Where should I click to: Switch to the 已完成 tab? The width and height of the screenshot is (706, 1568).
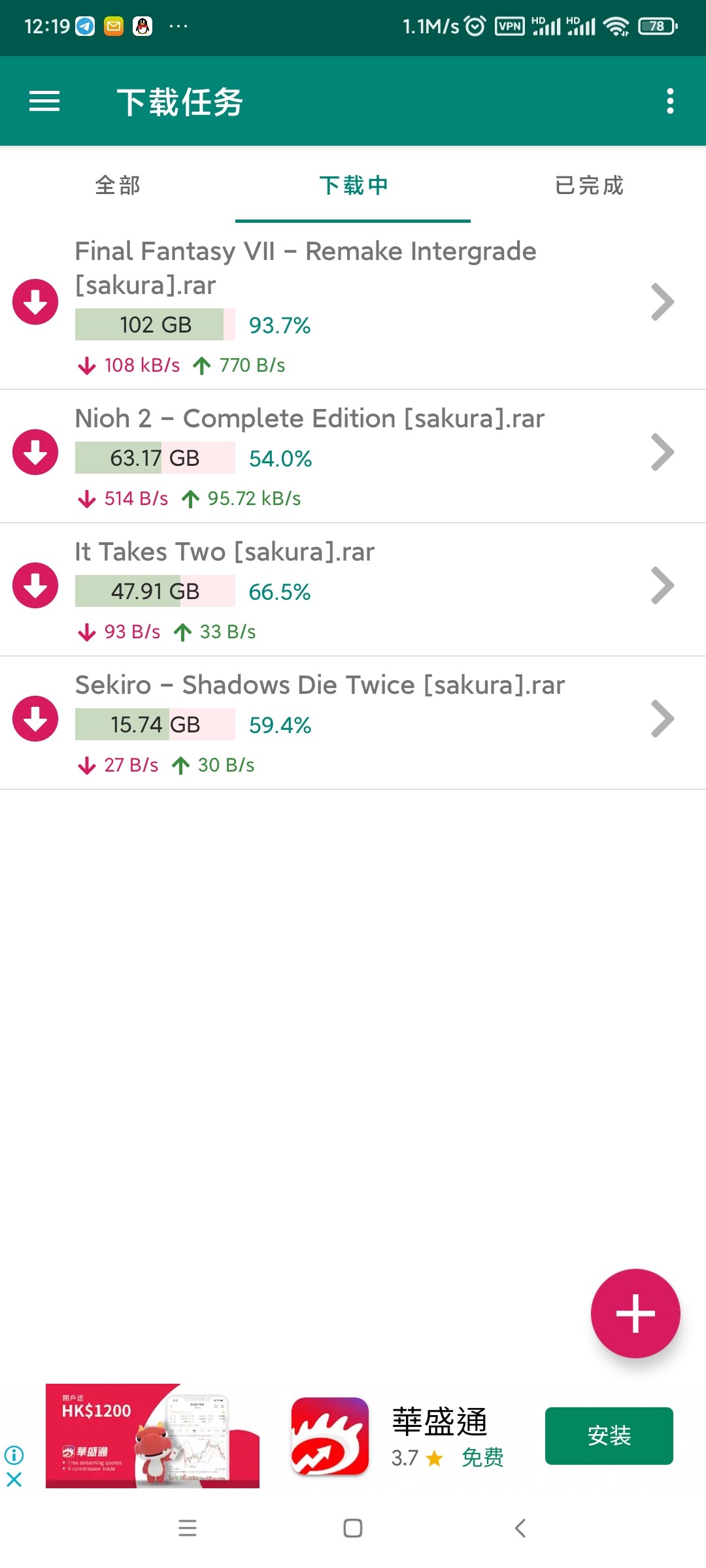coord(588,186)
